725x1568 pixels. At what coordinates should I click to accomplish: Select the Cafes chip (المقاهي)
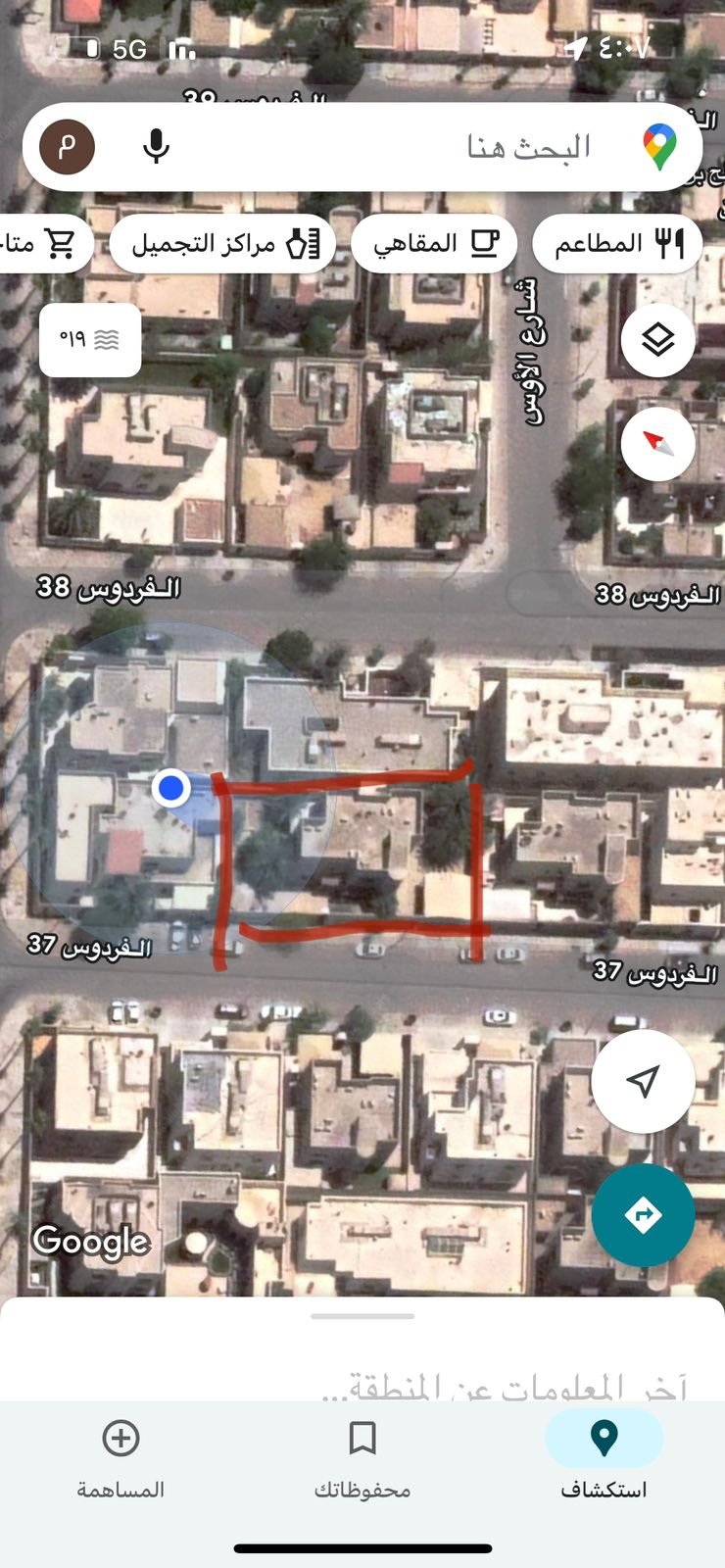pos(434,243)
